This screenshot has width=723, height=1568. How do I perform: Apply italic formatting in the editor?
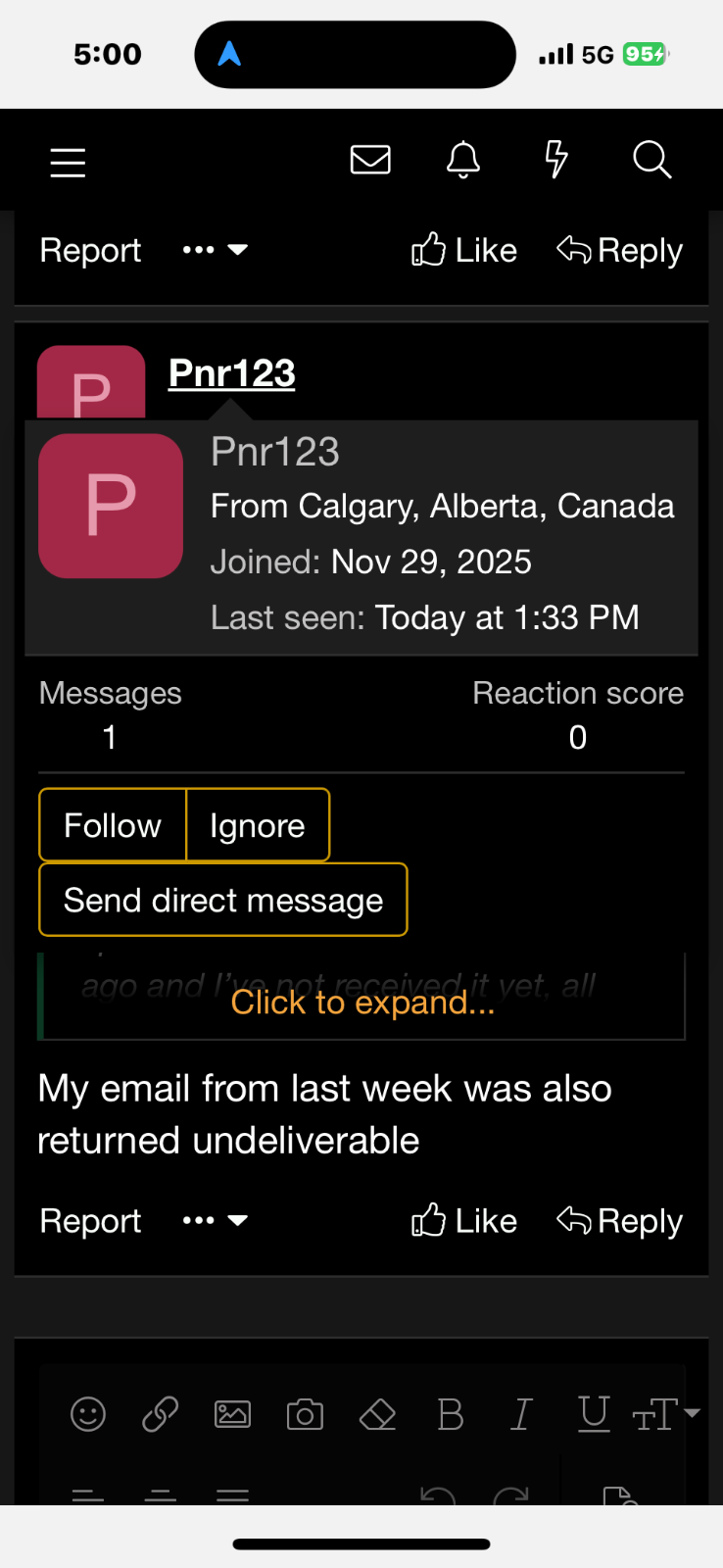[x=521, y=1414]
